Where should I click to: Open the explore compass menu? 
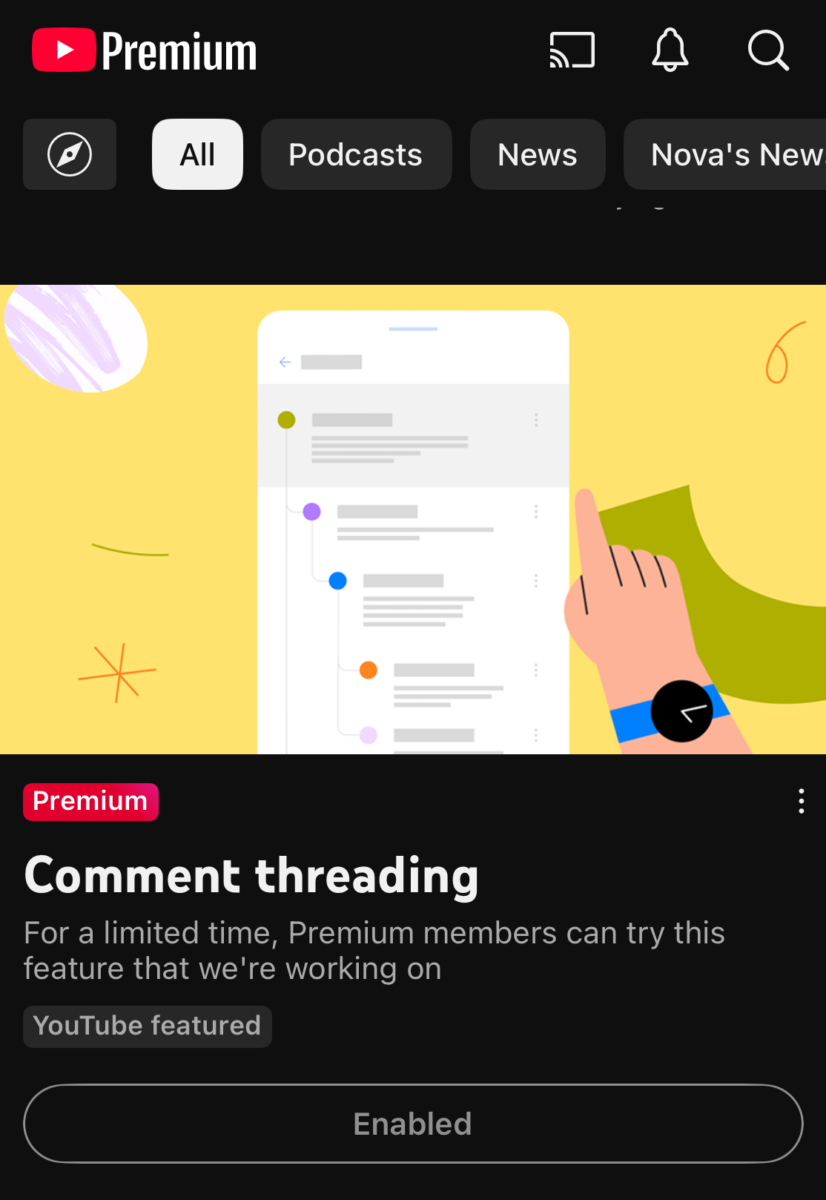point(70,155)
